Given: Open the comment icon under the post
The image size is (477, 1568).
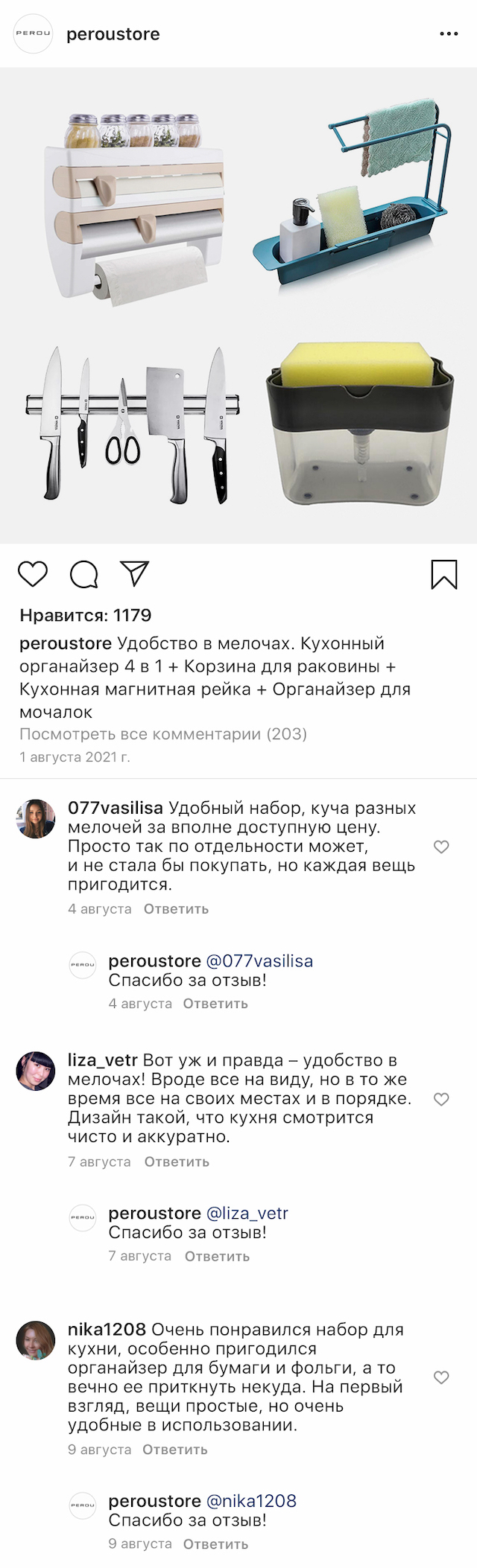Looking at the screenshot, I should [x=84, y=574].
